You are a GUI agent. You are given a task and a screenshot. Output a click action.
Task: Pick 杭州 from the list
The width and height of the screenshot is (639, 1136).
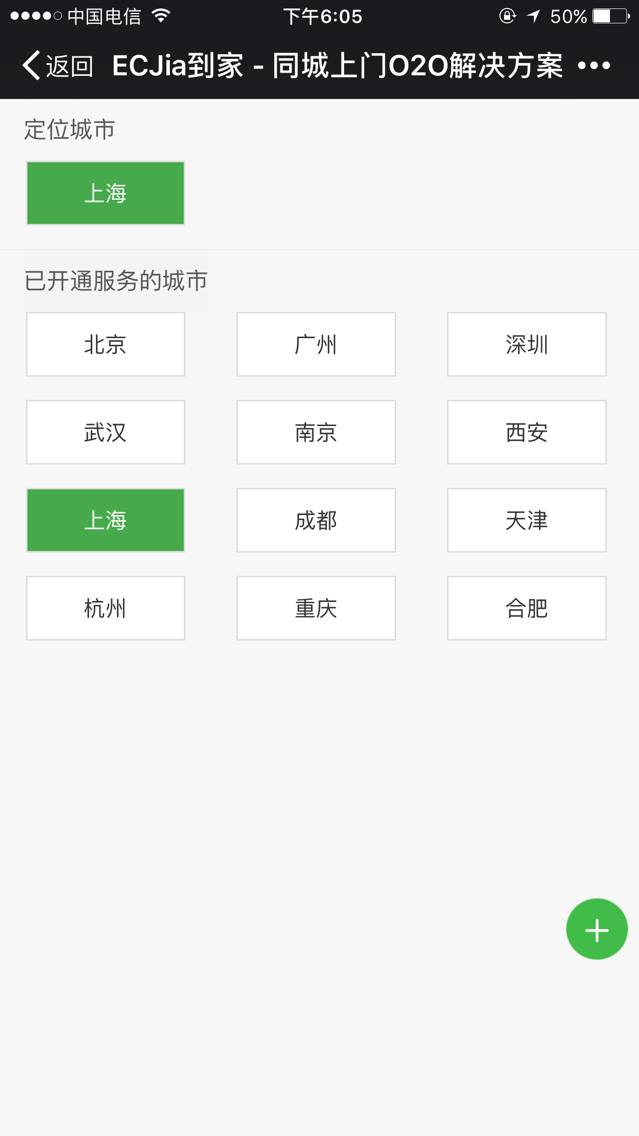tap(106, 608)
